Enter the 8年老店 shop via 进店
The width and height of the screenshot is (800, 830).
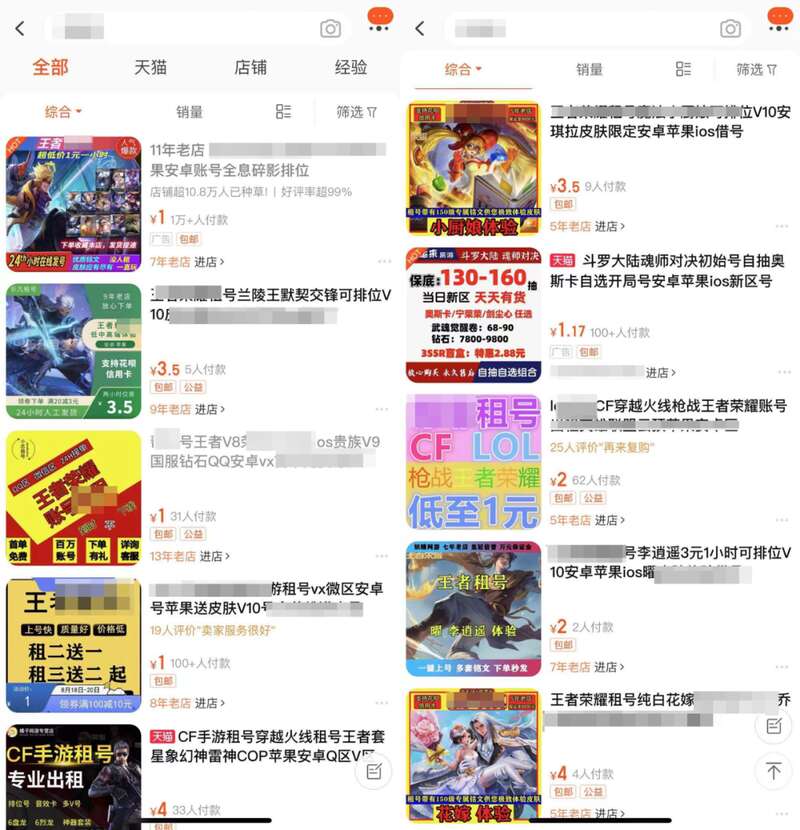209,703
